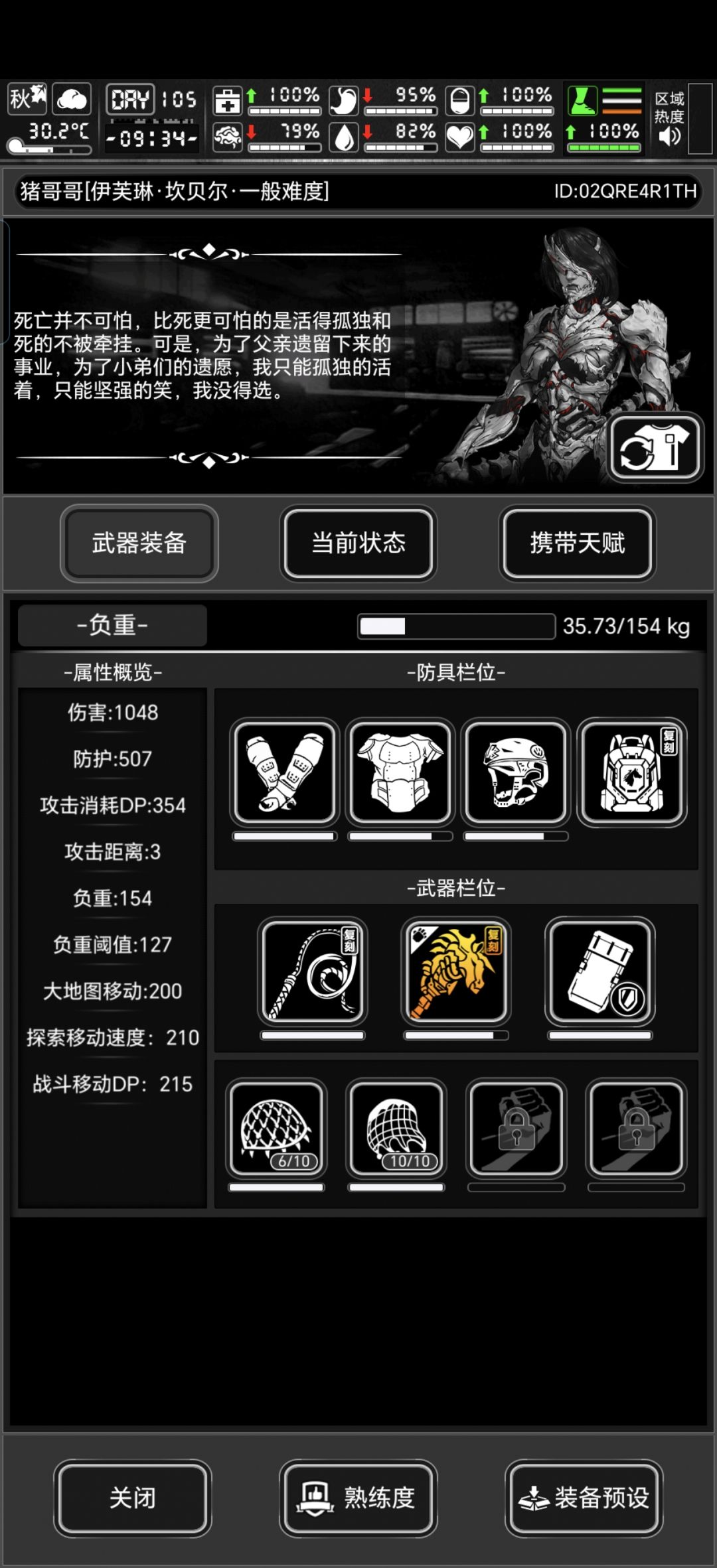Tap the outfit change icon

point(655,447)
